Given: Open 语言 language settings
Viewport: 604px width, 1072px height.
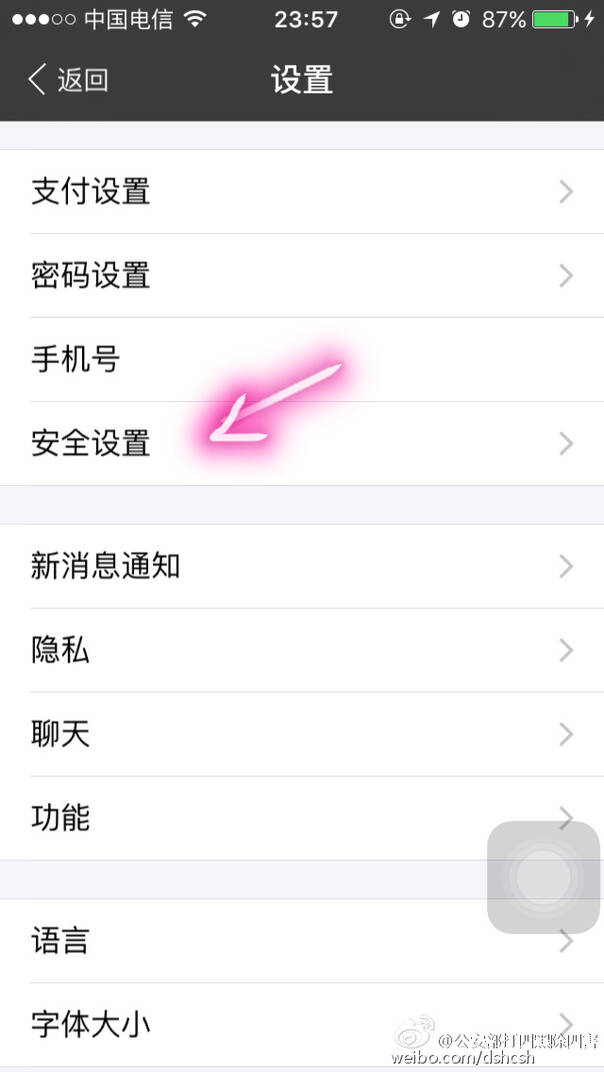Looking at the screenshot, I should click(250, 941).
